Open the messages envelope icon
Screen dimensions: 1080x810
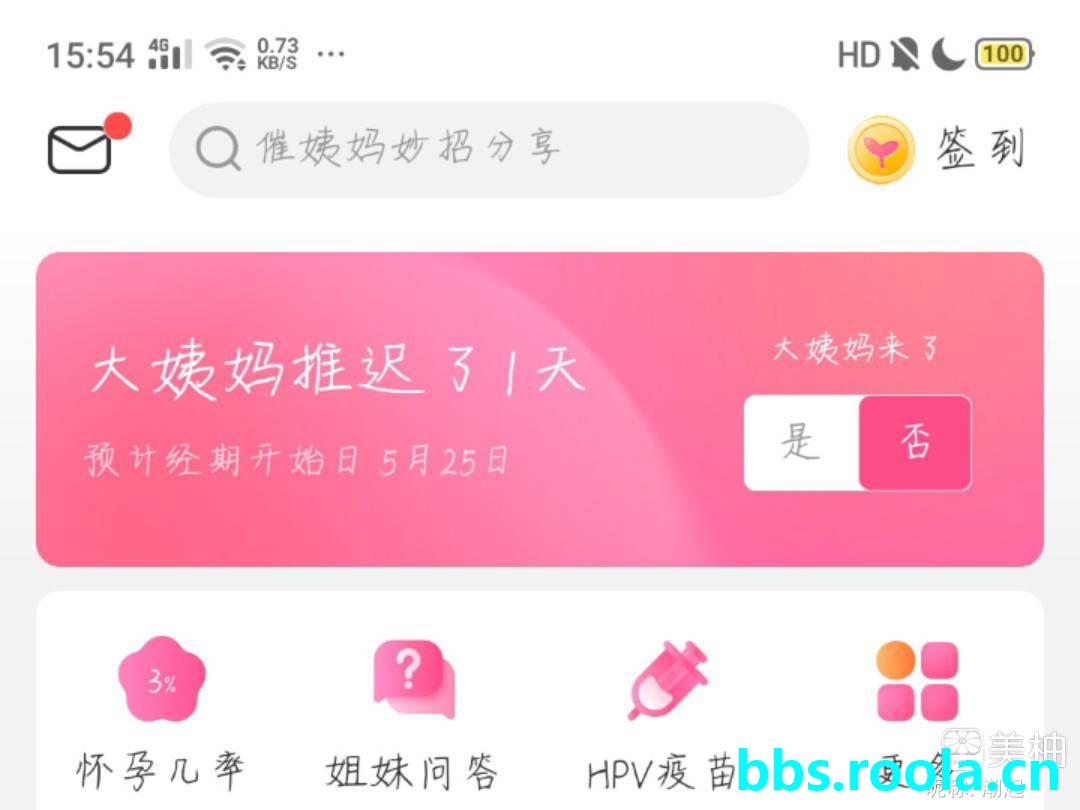tap(81, 150)
